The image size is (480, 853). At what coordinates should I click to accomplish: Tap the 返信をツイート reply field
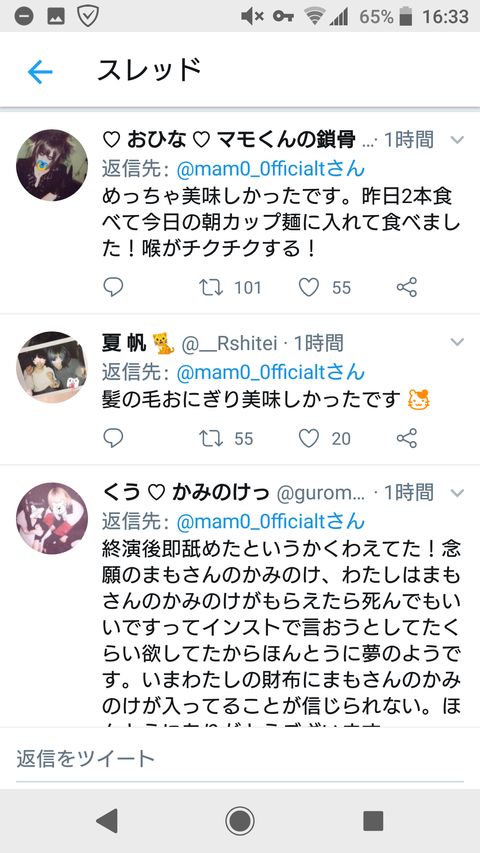[240, 758]
